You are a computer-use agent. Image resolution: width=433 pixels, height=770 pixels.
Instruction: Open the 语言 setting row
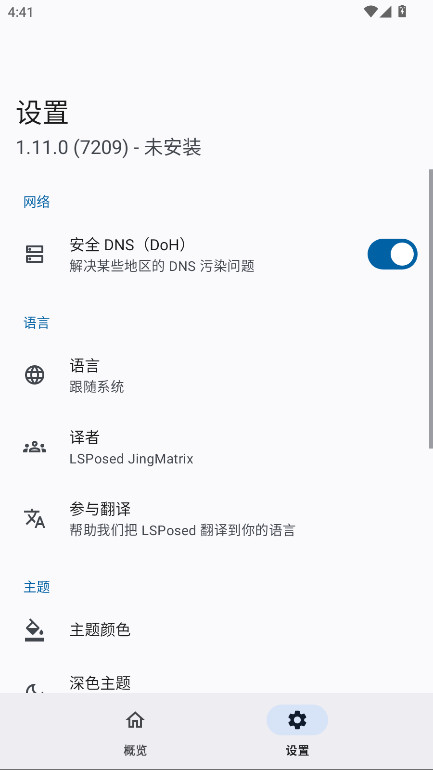click(x=216, y=376)
